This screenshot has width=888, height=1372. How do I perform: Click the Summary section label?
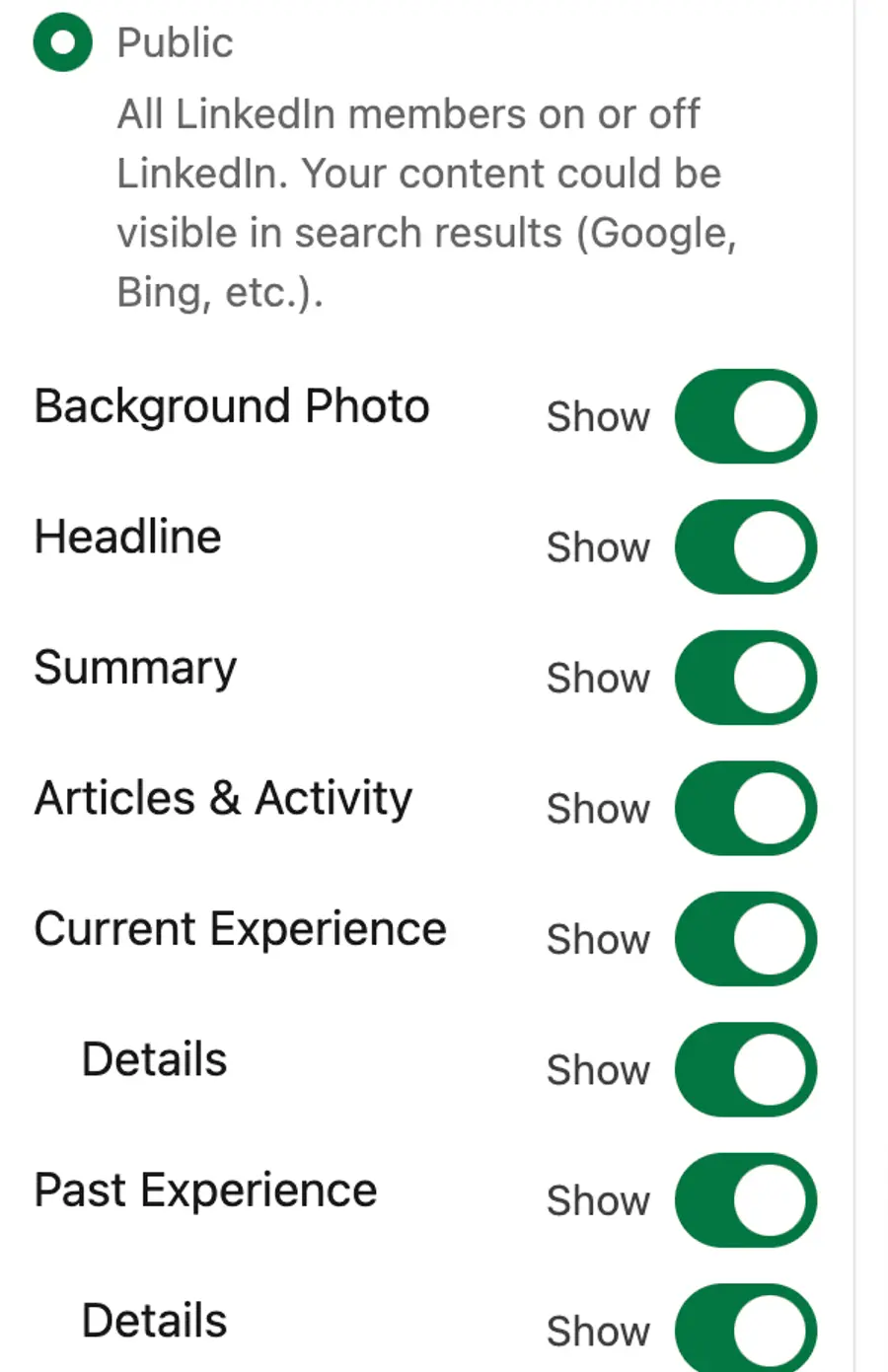135,667
